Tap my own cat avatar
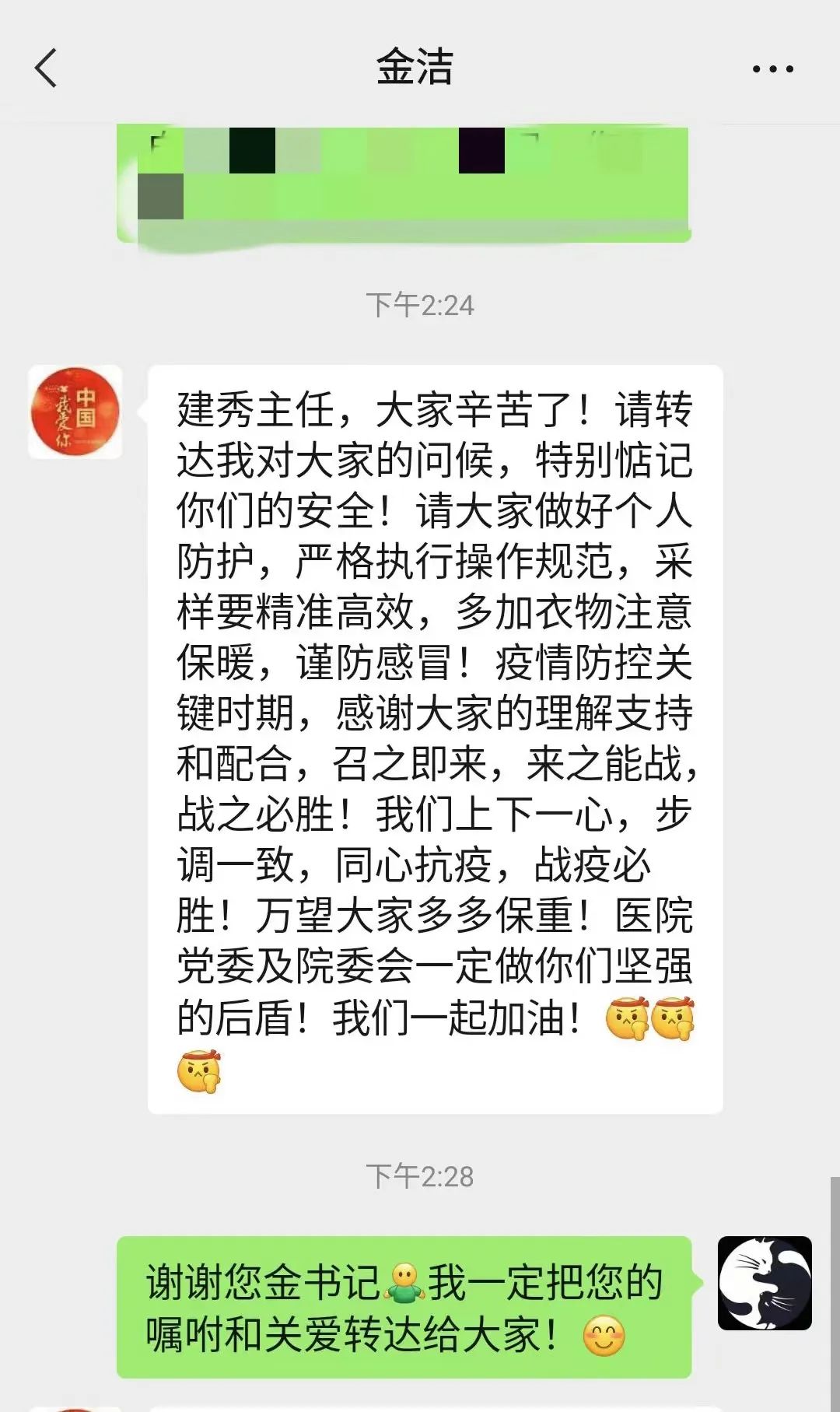 765,1283
